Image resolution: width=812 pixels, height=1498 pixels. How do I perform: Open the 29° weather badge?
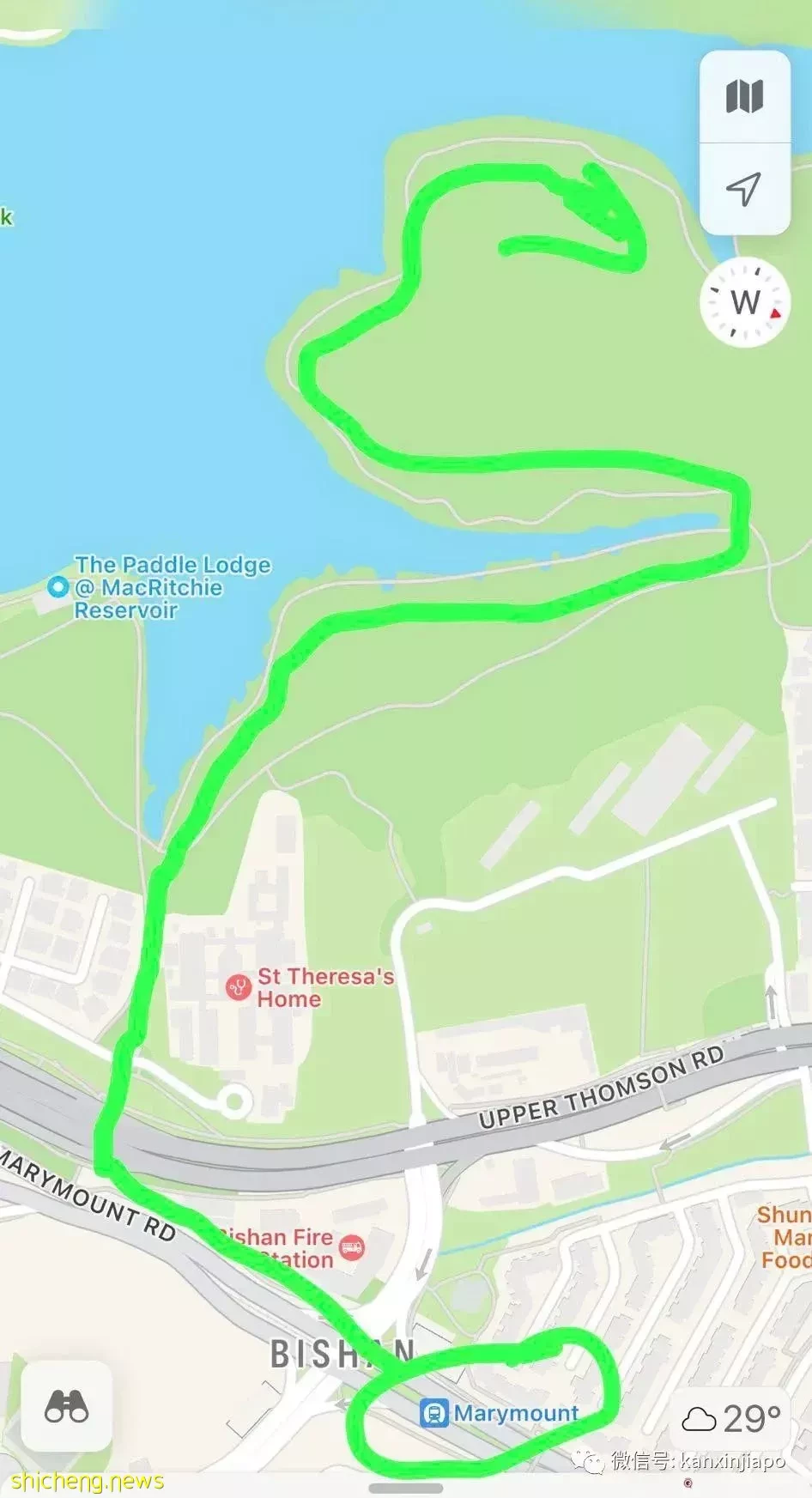tap(730, 1418)
